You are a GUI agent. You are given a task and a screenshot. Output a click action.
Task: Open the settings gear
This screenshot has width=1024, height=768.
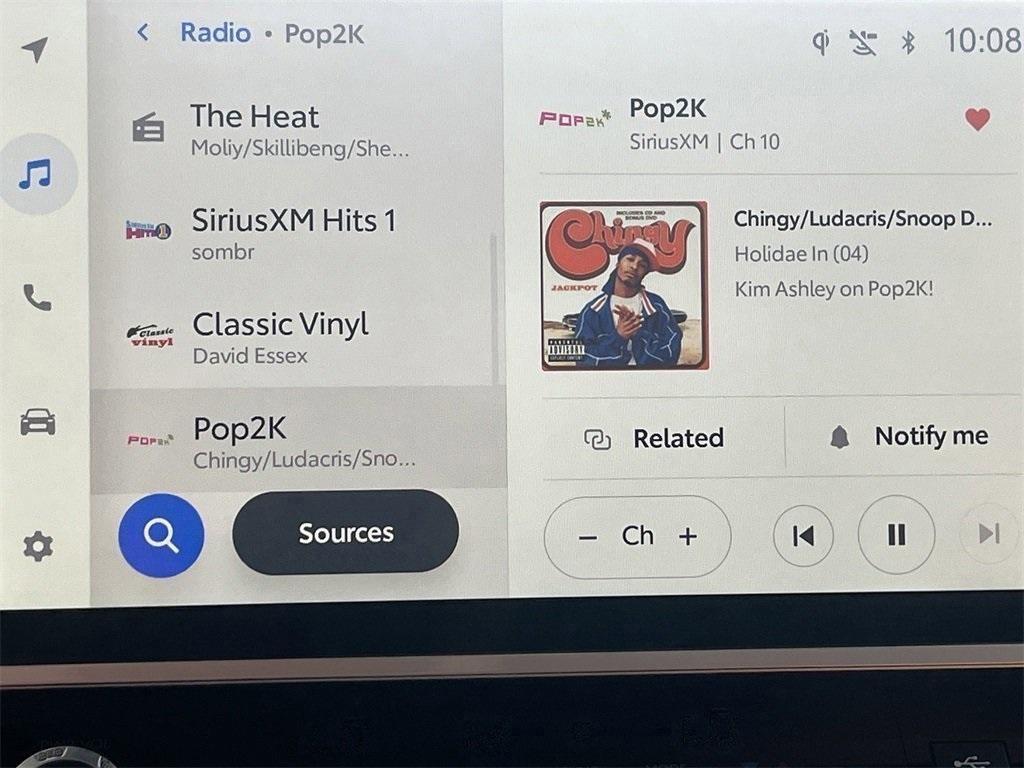point(38,546)
